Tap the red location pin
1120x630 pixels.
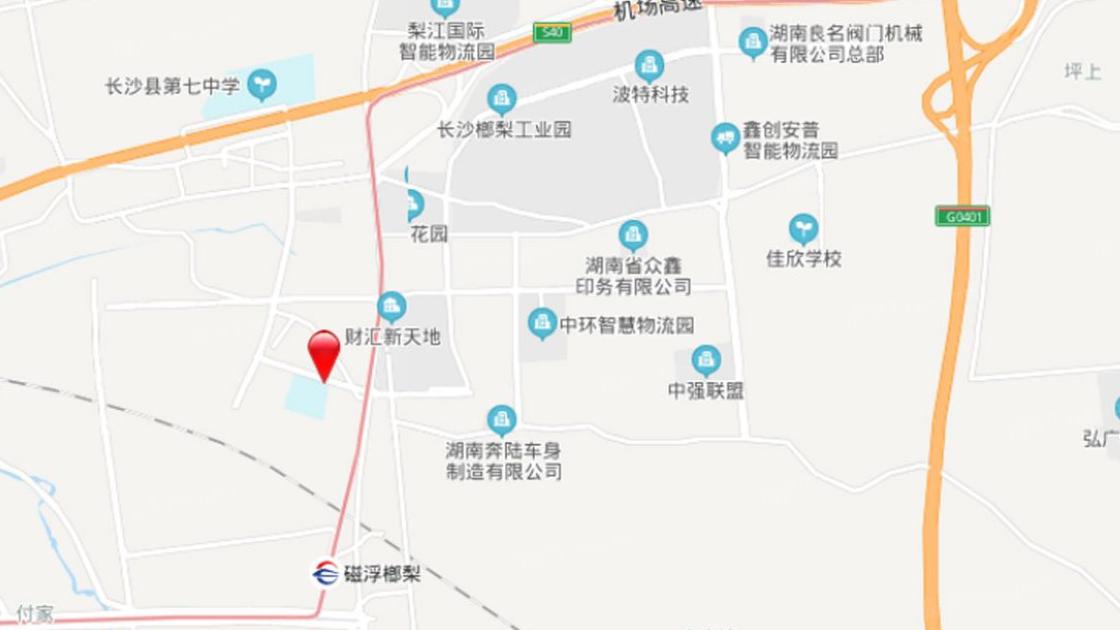coord(324,352)
